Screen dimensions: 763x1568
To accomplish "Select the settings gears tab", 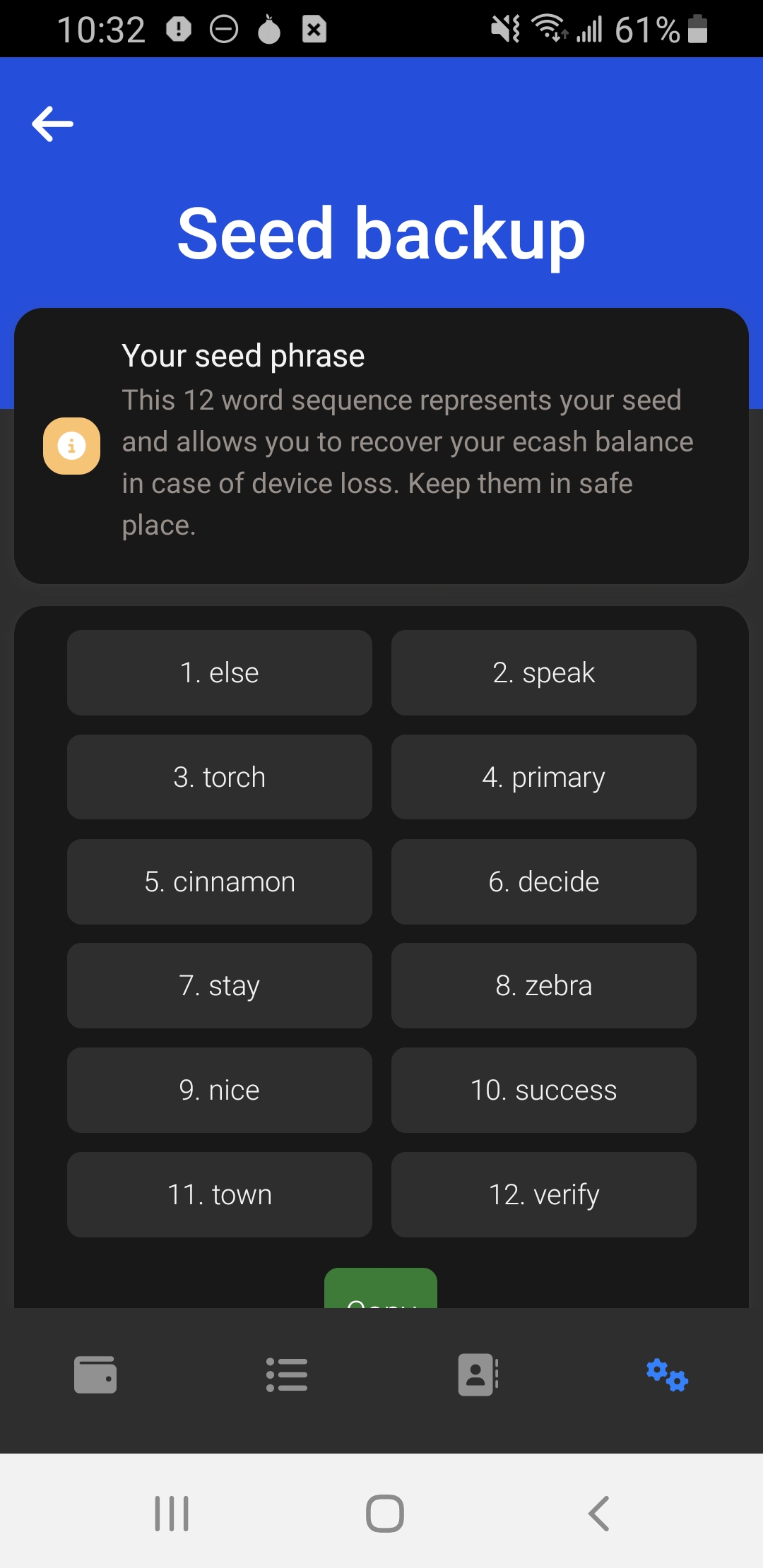I will click(x=668, y=1374).
